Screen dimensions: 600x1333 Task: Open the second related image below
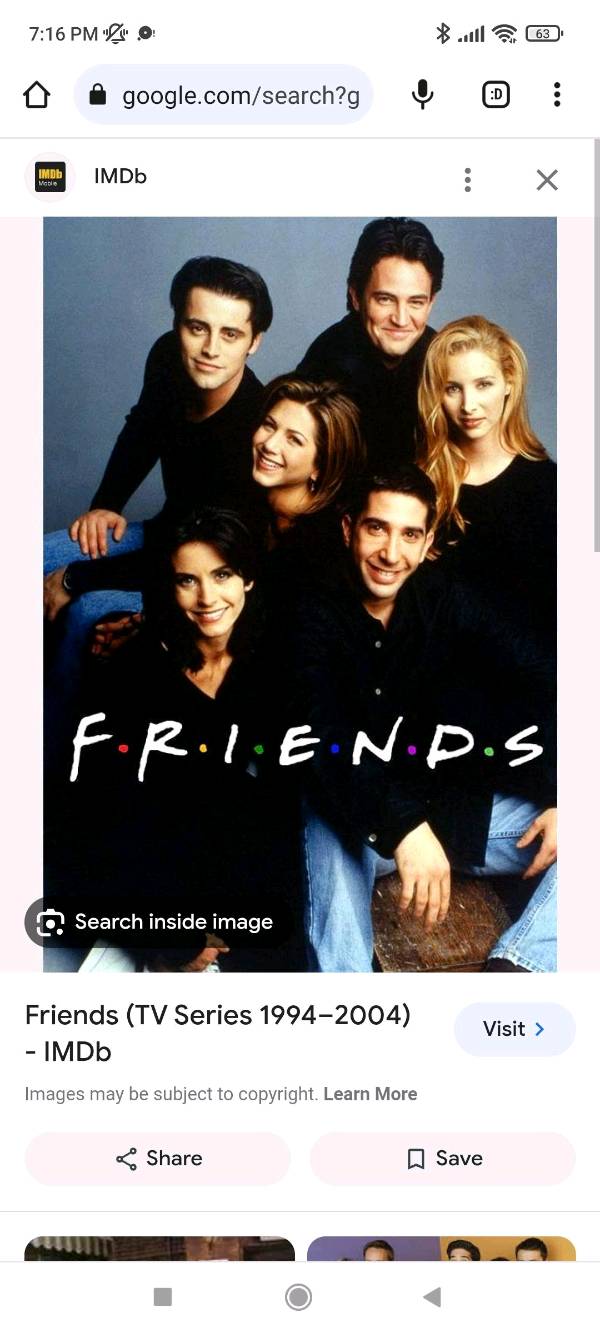(x=441, y=1248)
